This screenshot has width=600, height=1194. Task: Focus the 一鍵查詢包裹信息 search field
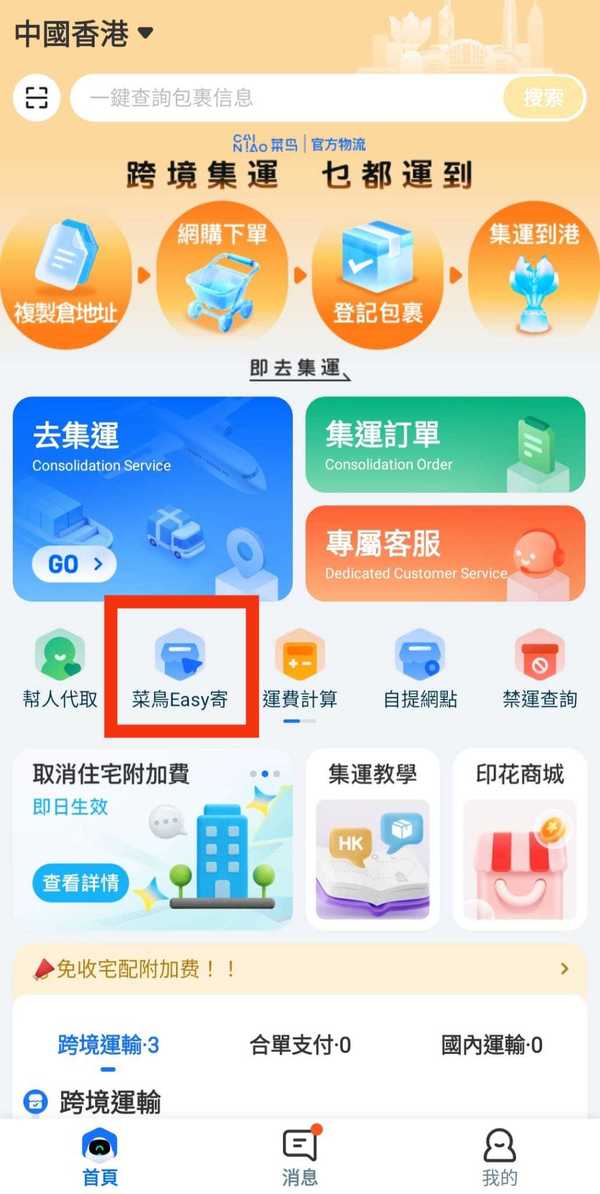(x=286, y=97)
